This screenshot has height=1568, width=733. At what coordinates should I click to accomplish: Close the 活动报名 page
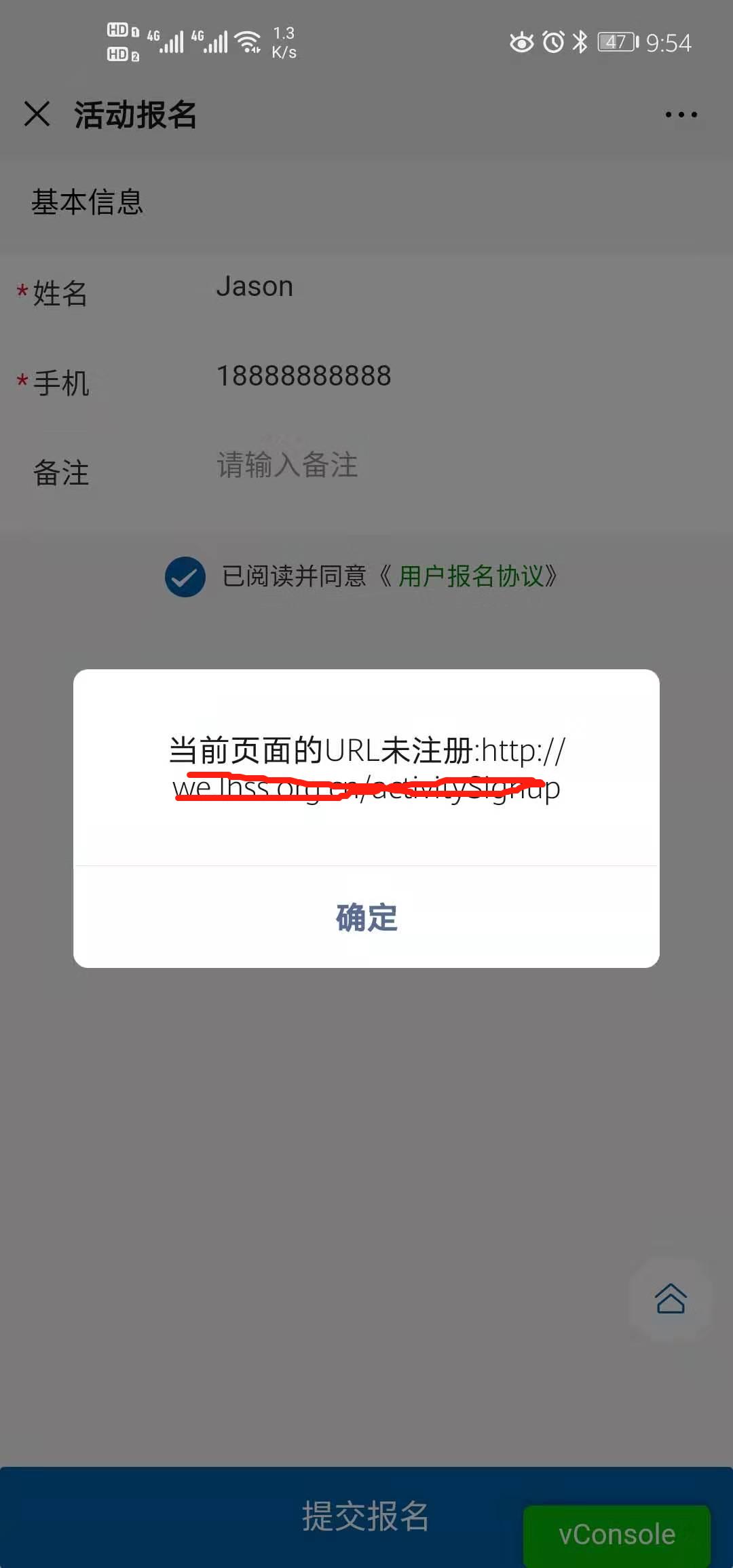tap(37, 113)
